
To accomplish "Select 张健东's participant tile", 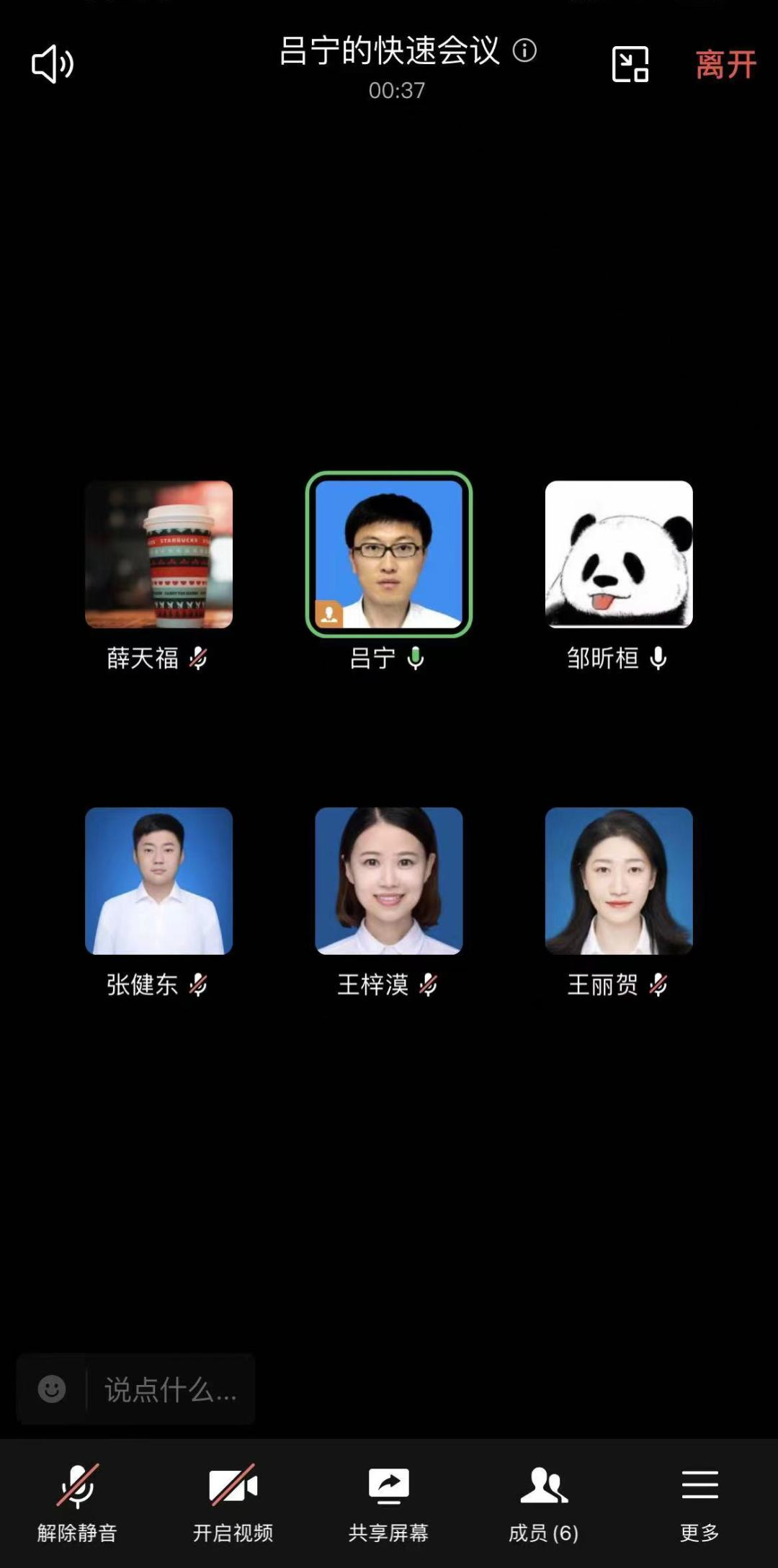I will [158, 881].
